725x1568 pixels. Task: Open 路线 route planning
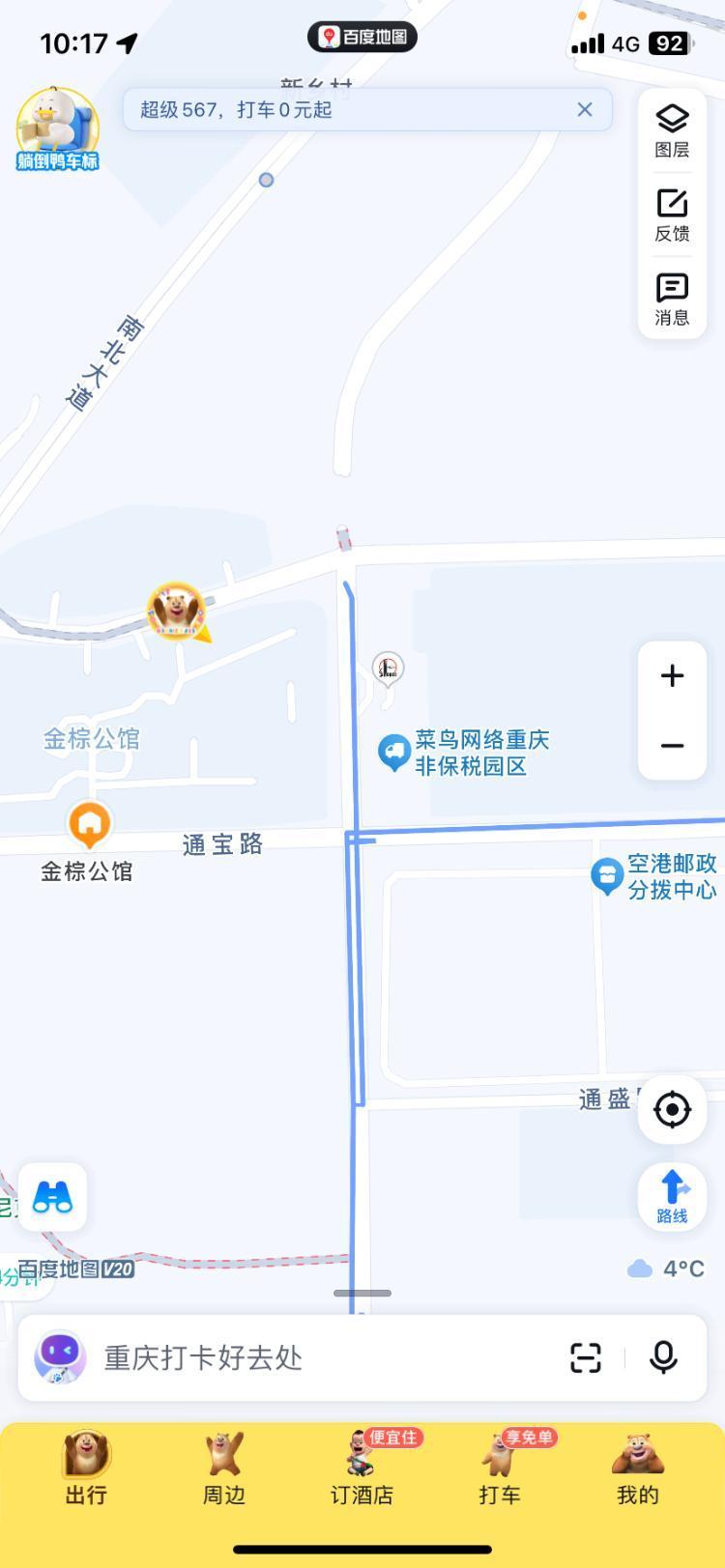672,1196
